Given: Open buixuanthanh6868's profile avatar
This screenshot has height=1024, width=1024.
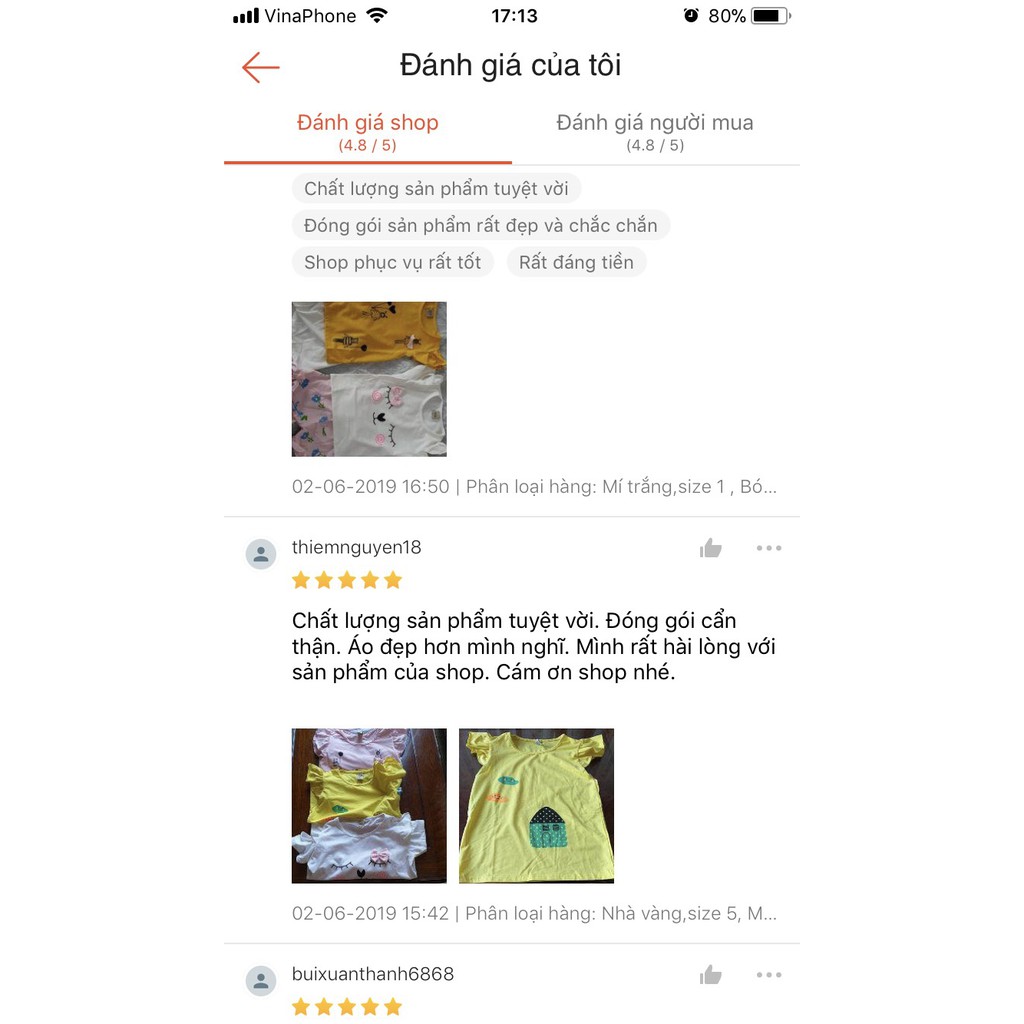Looking at the screenshot, I should [x=261, y=981].
